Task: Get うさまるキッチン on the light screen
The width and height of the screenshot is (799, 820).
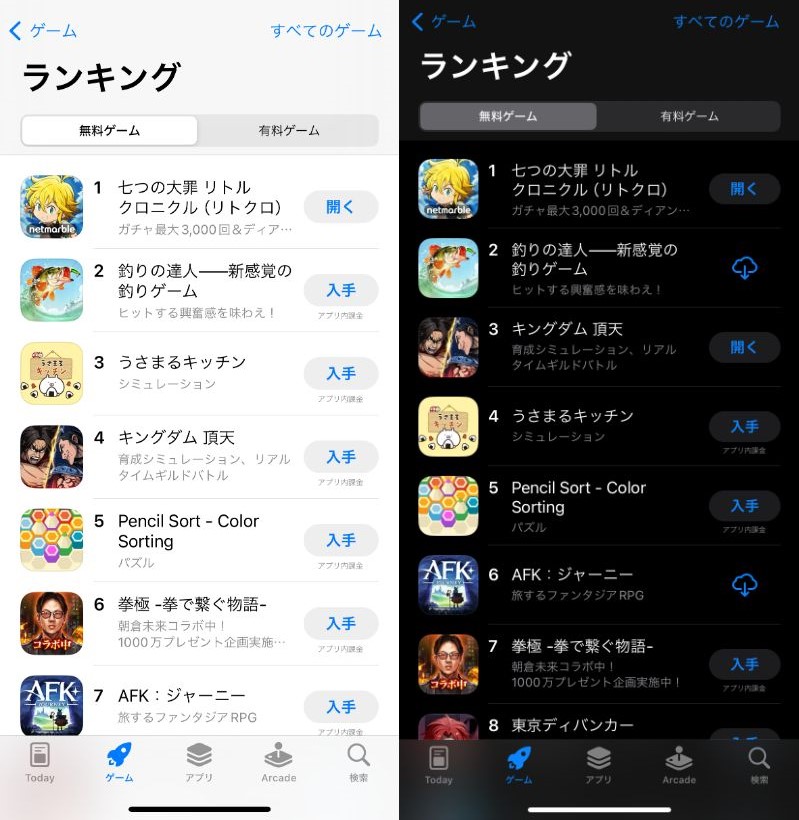Action: [341, 373]
